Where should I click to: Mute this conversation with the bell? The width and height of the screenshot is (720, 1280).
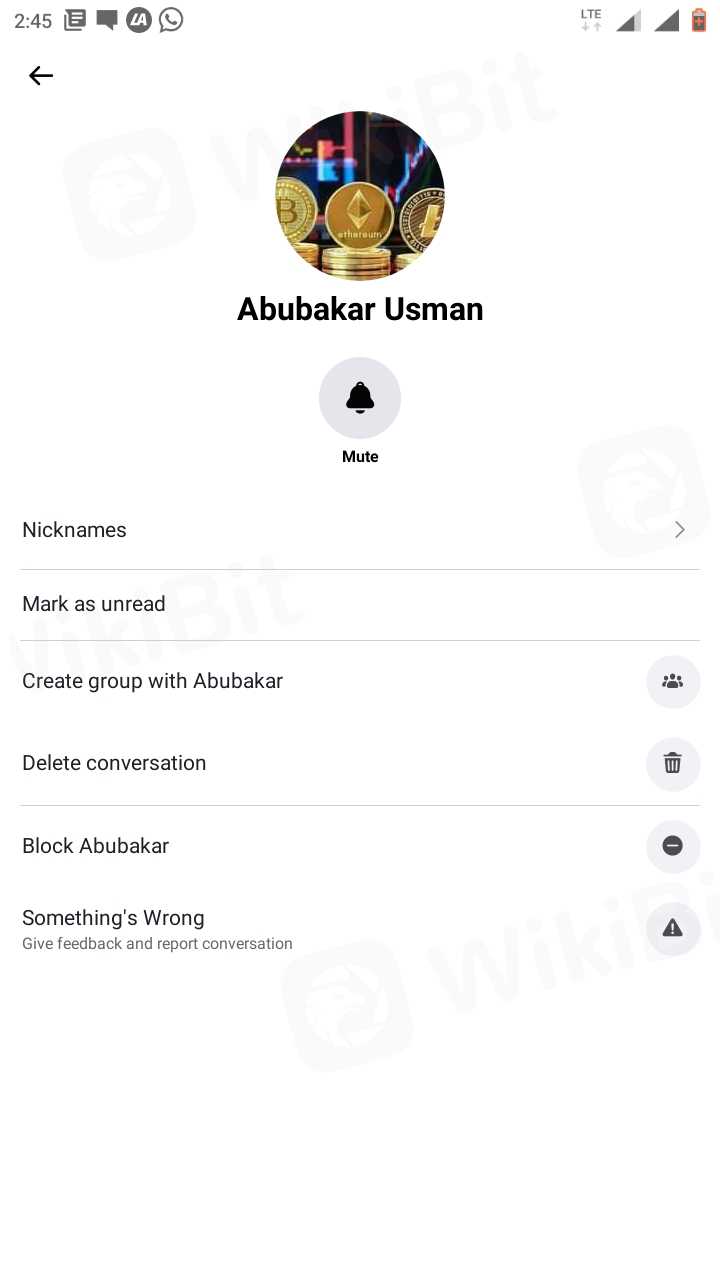[x=360, y=398]
